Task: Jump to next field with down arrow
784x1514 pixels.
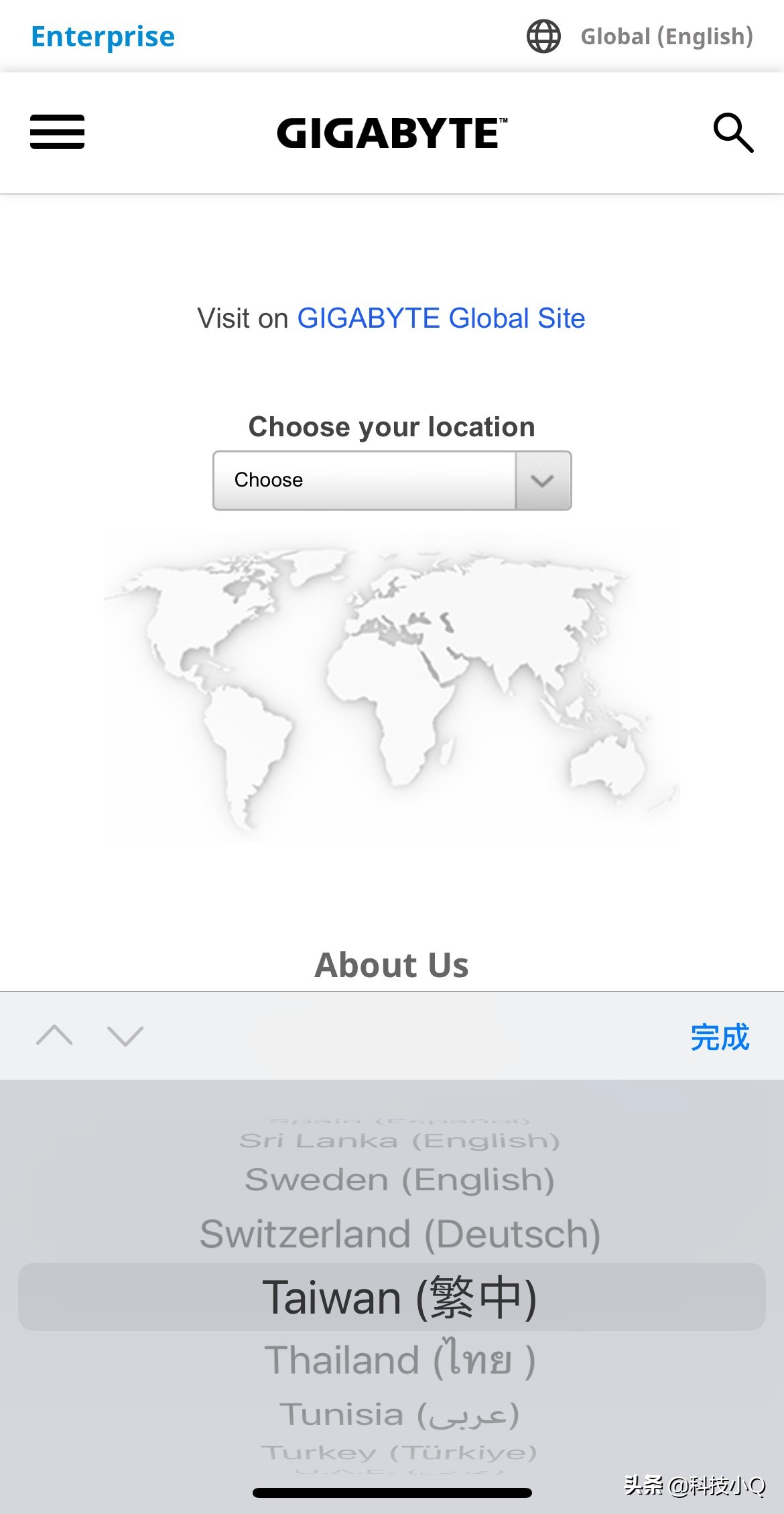Action: [x=125, y=1035]
